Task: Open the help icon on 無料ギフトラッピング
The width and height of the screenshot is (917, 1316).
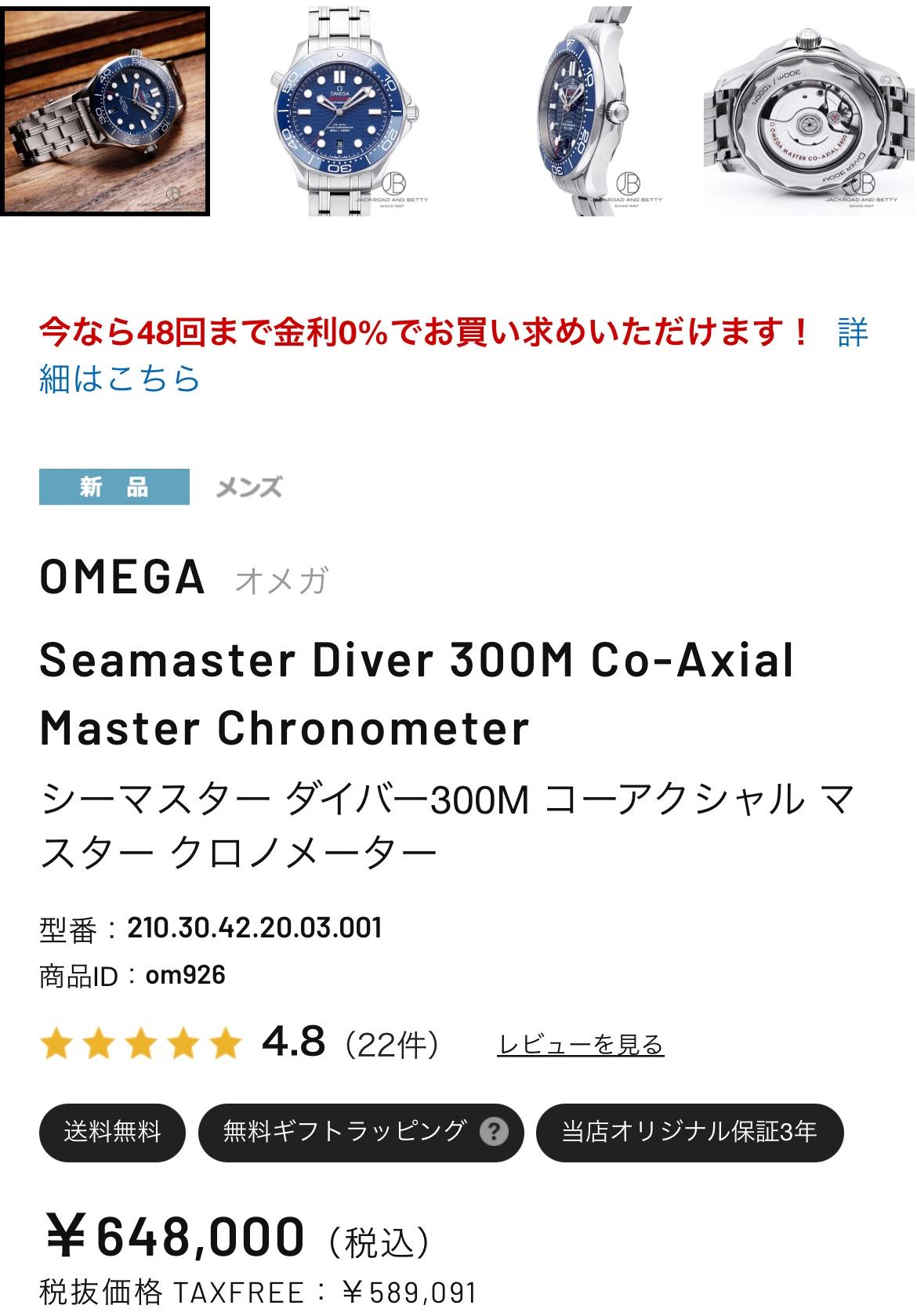Action: 494,1133
